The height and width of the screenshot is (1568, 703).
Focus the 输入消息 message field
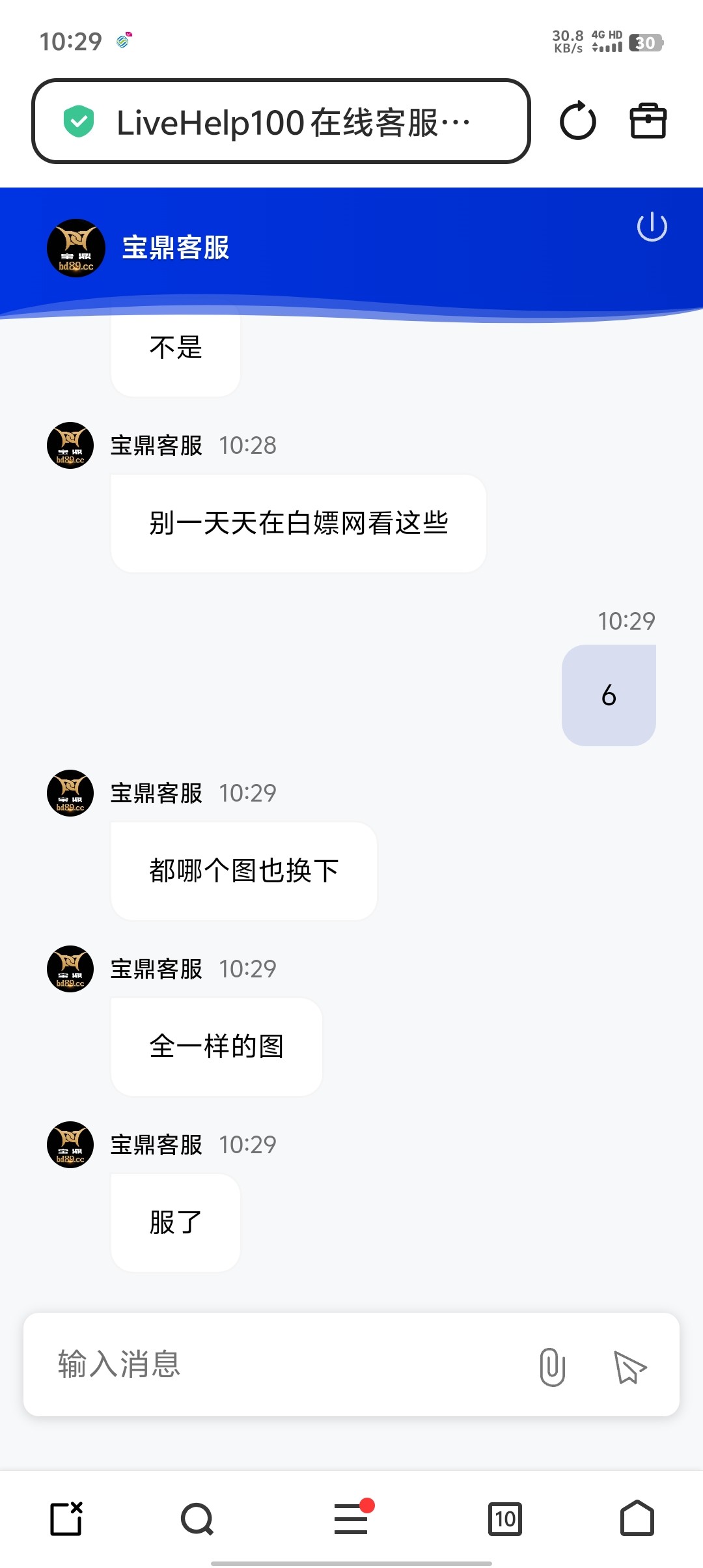[x=286, y=1364]
